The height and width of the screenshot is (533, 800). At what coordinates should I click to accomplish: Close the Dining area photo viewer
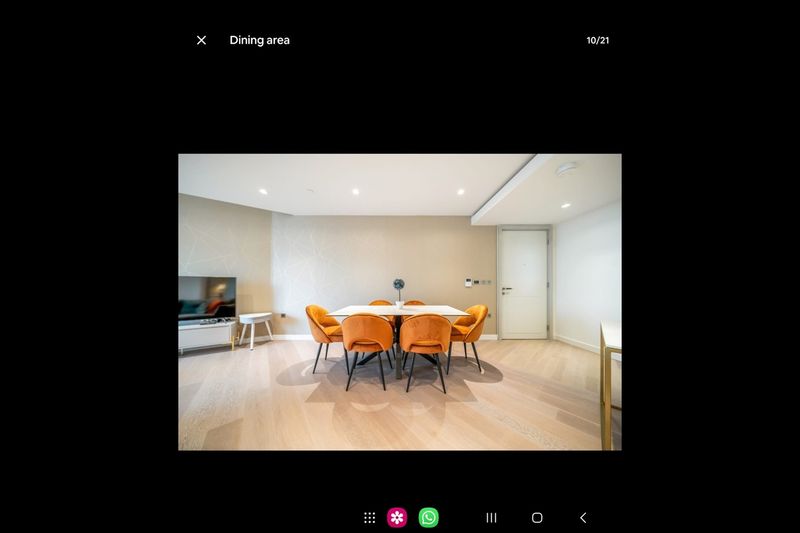pos(201,40)
